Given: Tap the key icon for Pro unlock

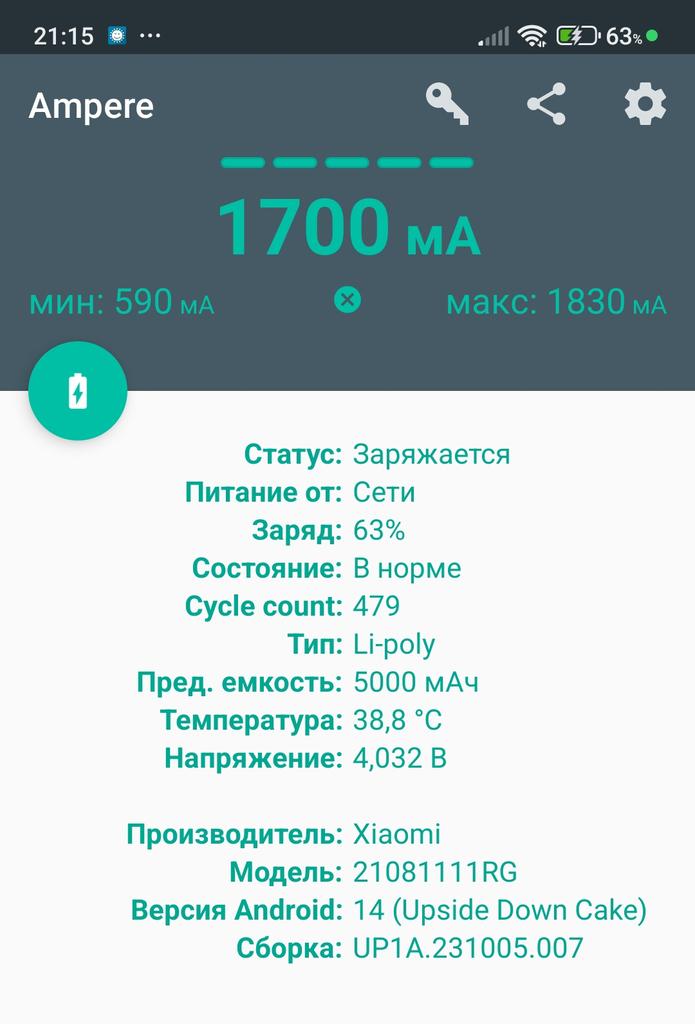Looking at the screenshot, I should click(x=447, y=104).
